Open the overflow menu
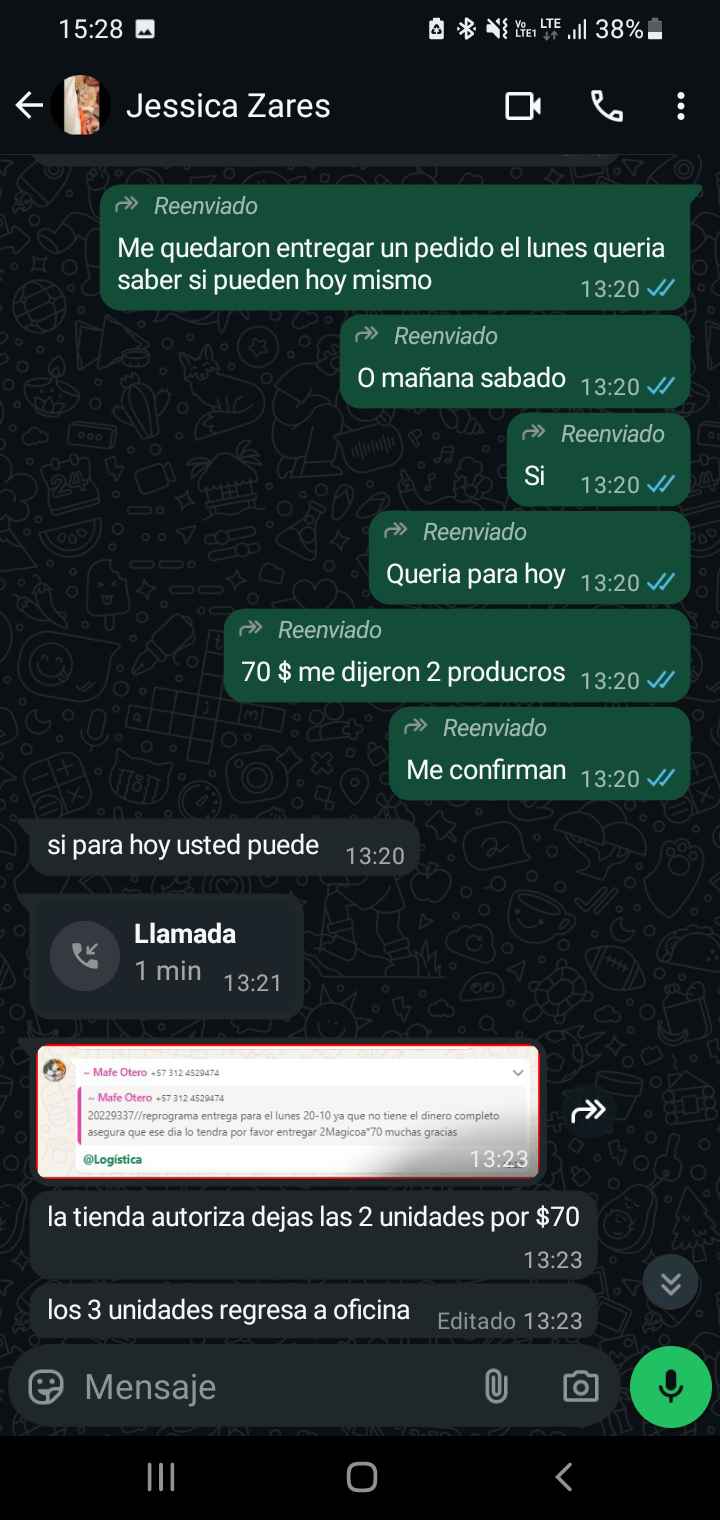This screenshot has height=1520, width=720. pos(680,105)
